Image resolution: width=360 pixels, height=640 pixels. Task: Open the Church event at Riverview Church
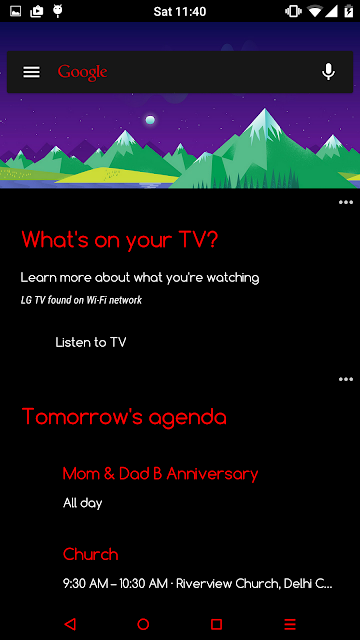pos(198,569)
